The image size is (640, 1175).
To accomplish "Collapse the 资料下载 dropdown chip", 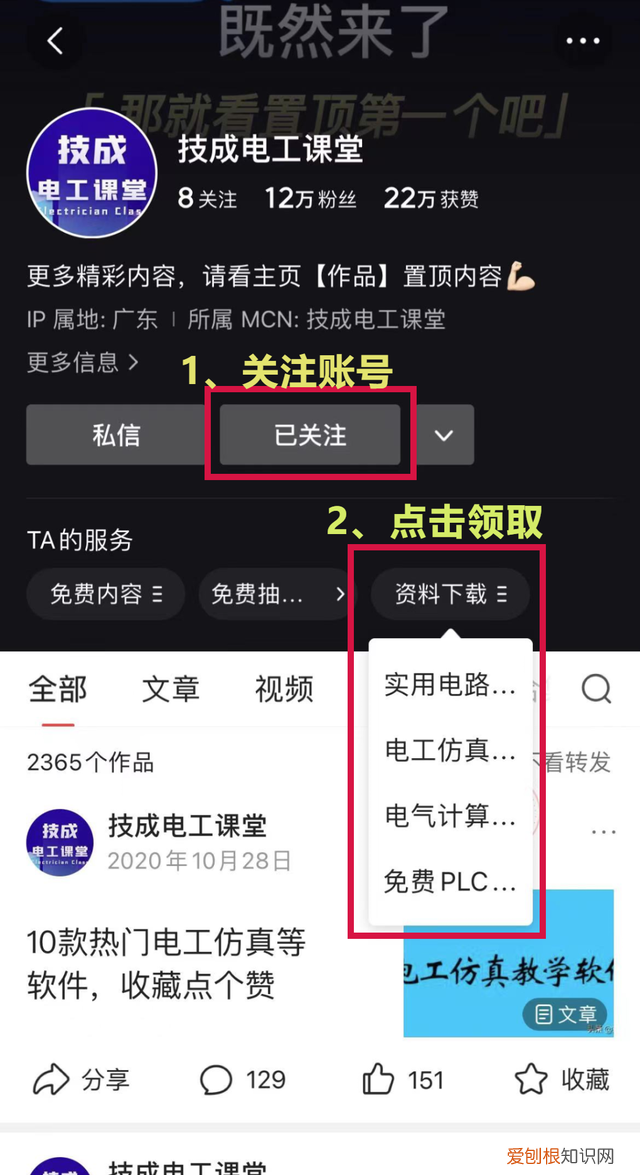I will pos(450,594).
